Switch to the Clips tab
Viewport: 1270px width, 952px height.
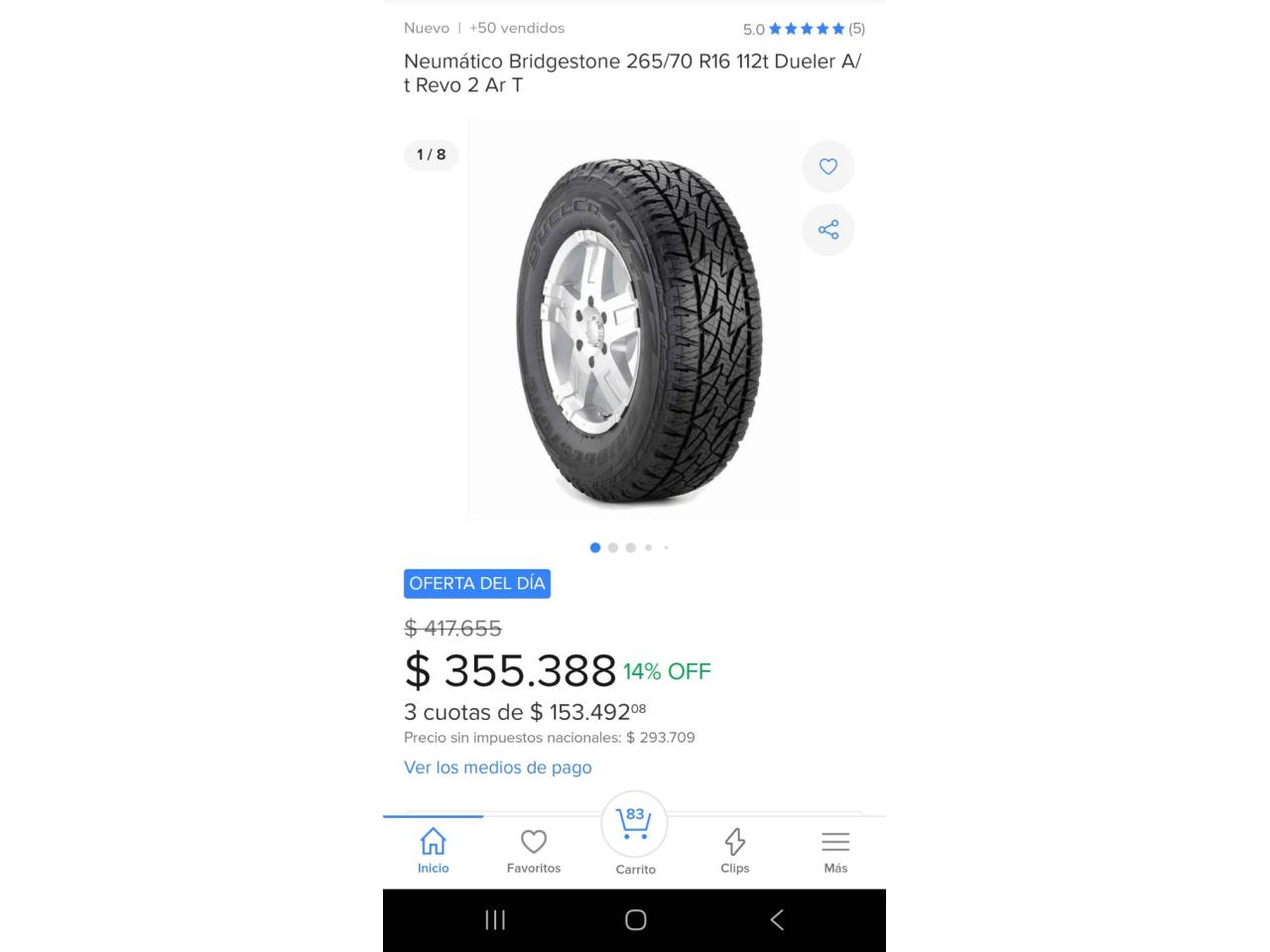point(735,852)
